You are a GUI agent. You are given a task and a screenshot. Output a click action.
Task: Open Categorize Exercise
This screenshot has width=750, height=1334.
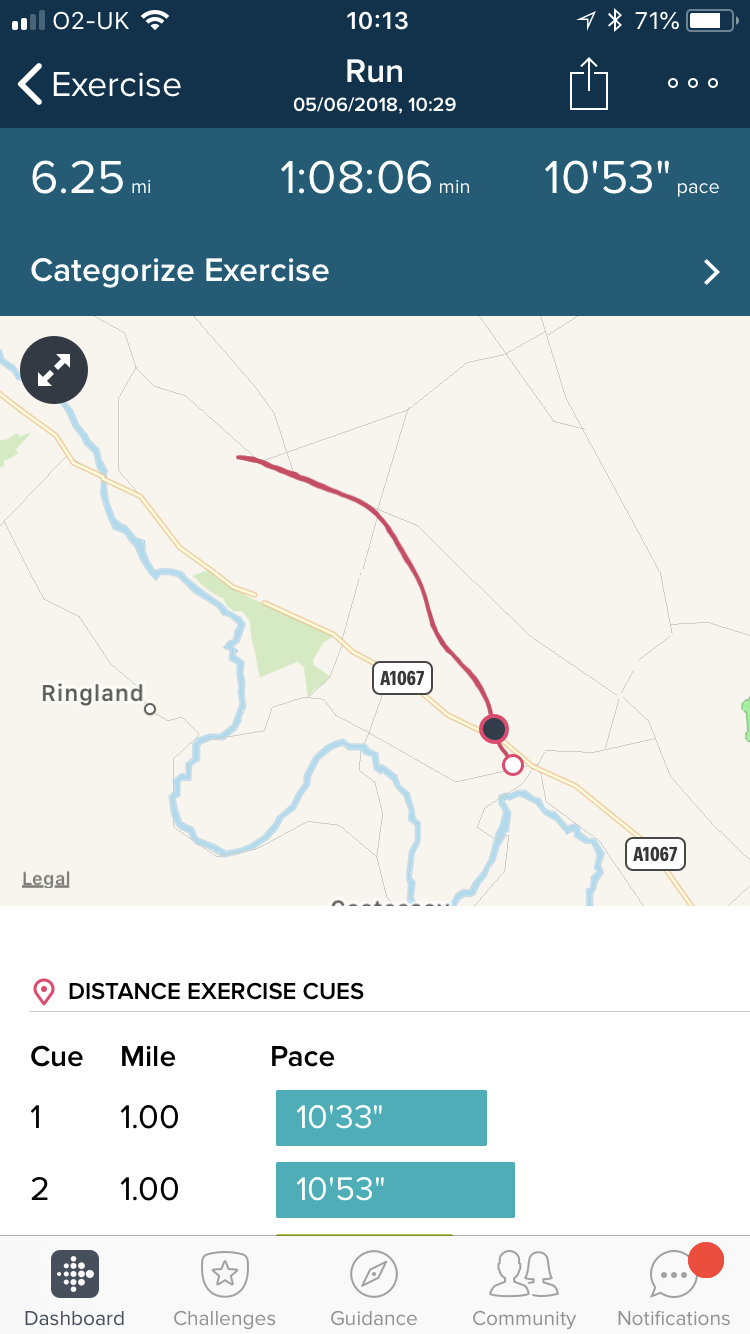(x=375, y=271)
